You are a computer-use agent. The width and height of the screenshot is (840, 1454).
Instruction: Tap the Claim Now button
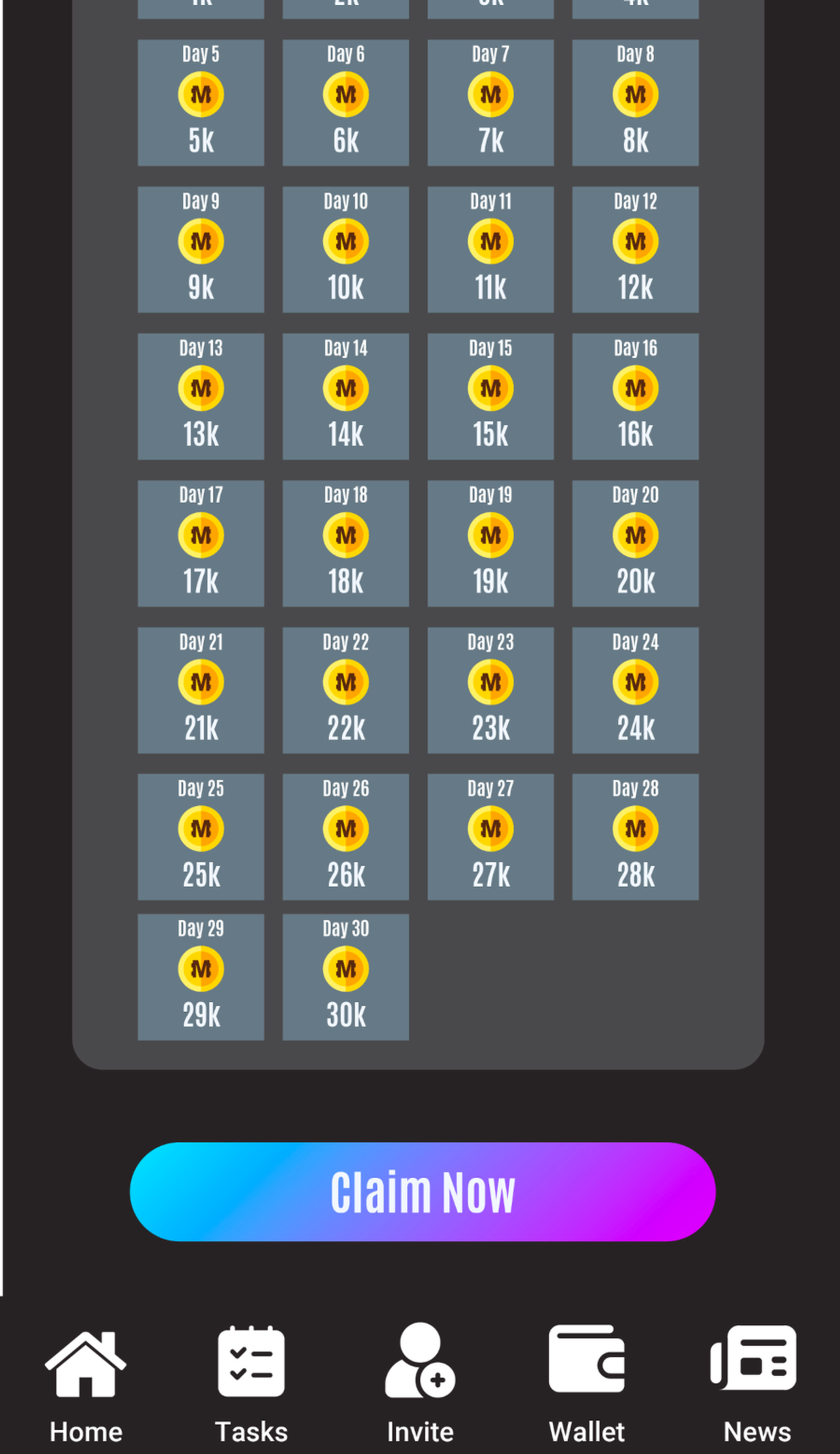click(422, 1191)
